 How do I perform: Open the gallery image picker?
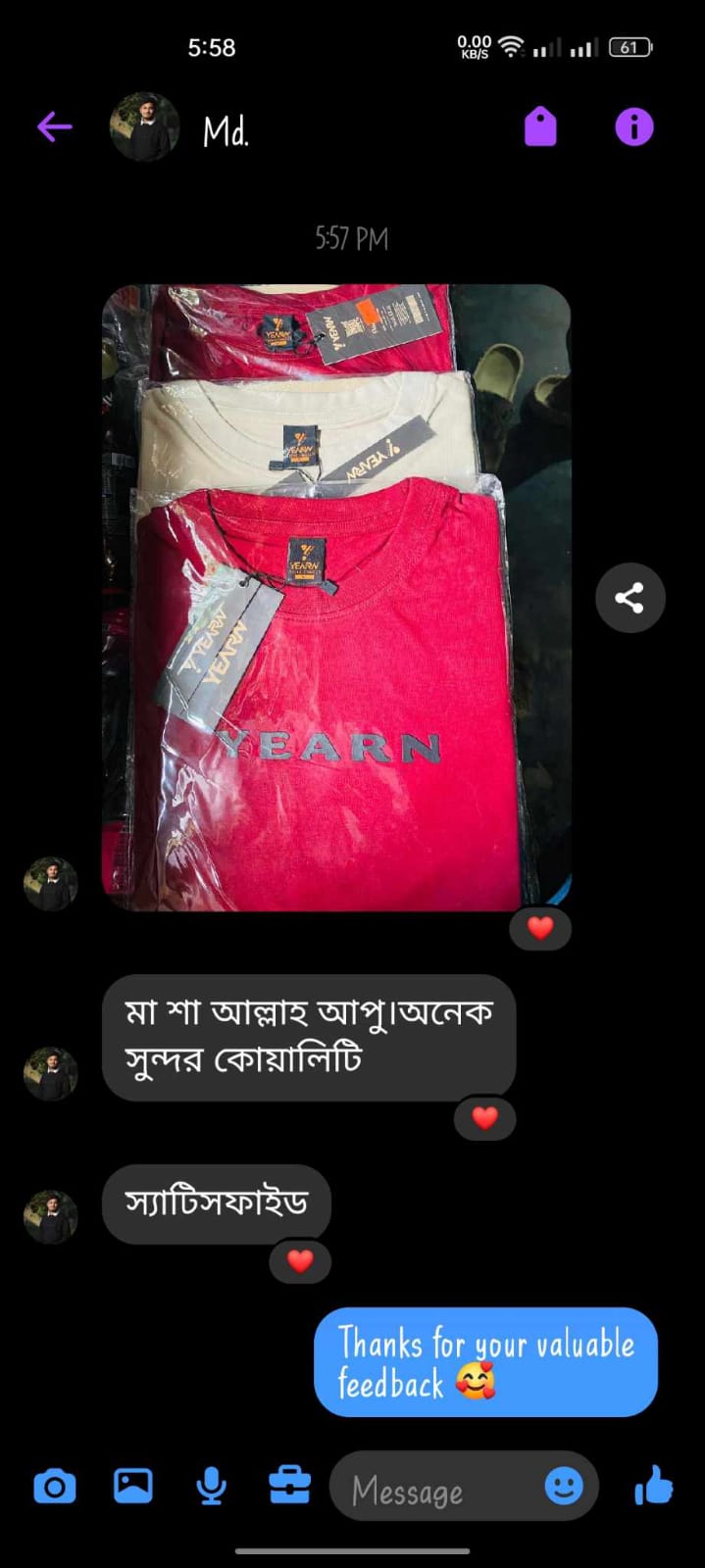click(x=133, y=1486)
